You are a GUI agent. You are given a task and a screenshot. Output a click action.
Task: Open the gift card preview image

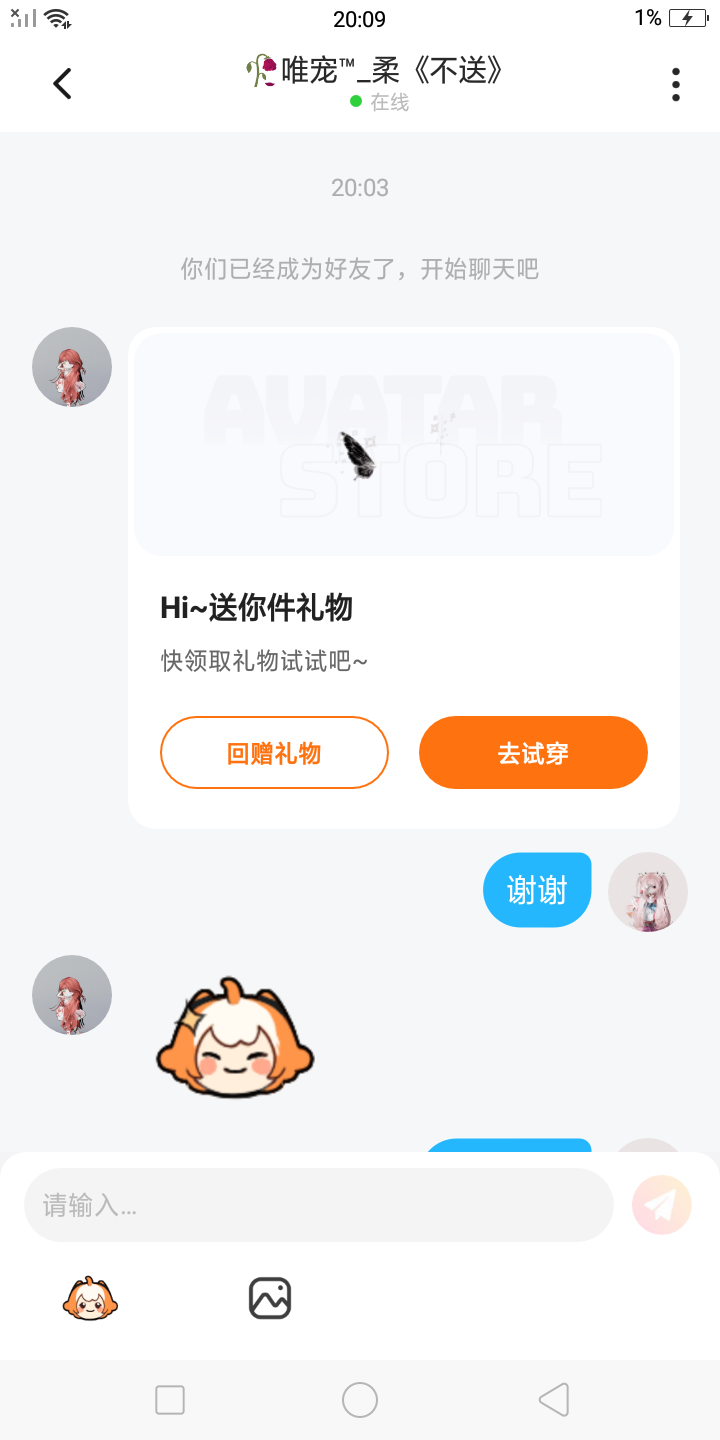coord(404,445)
